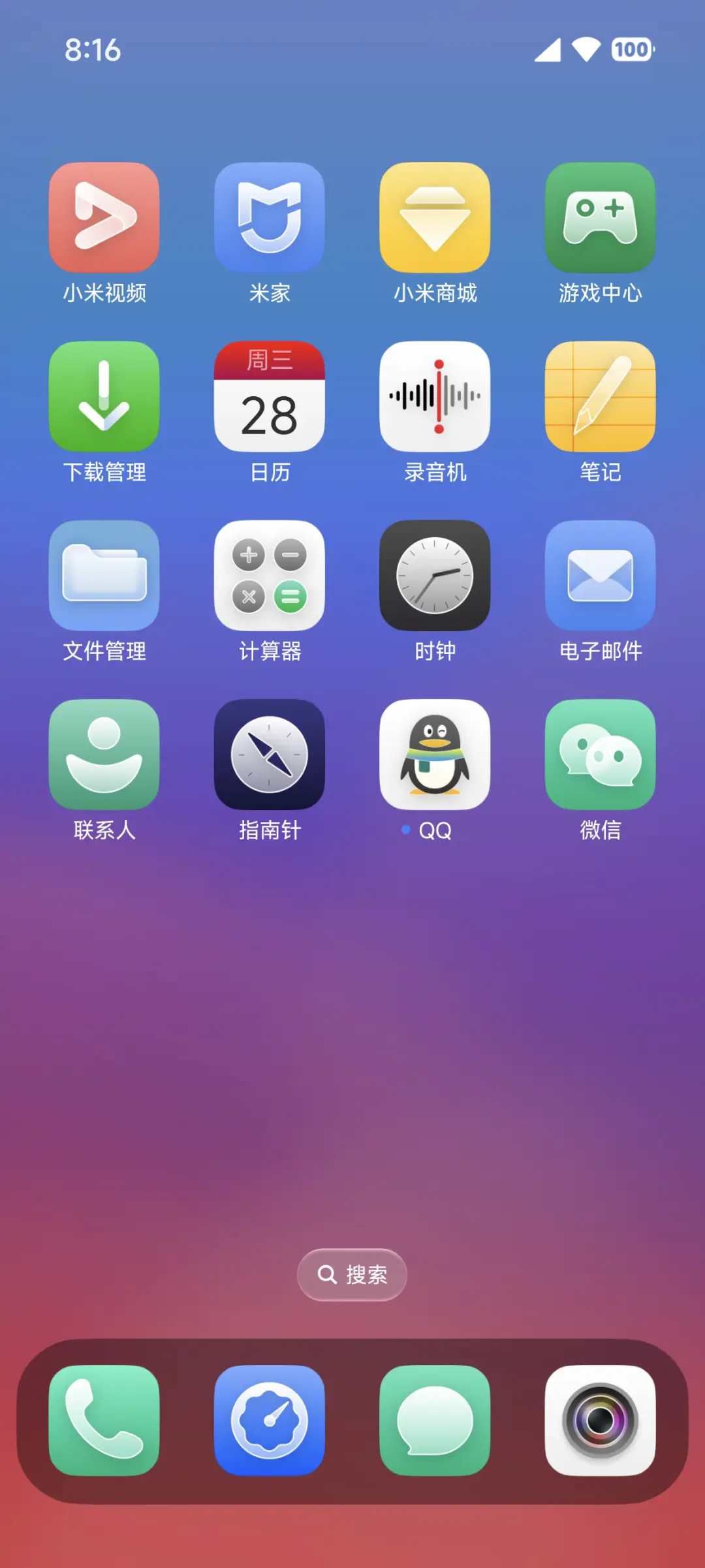
Task: Launch the 米家 smart home app
Action: [x=270, y=217]
